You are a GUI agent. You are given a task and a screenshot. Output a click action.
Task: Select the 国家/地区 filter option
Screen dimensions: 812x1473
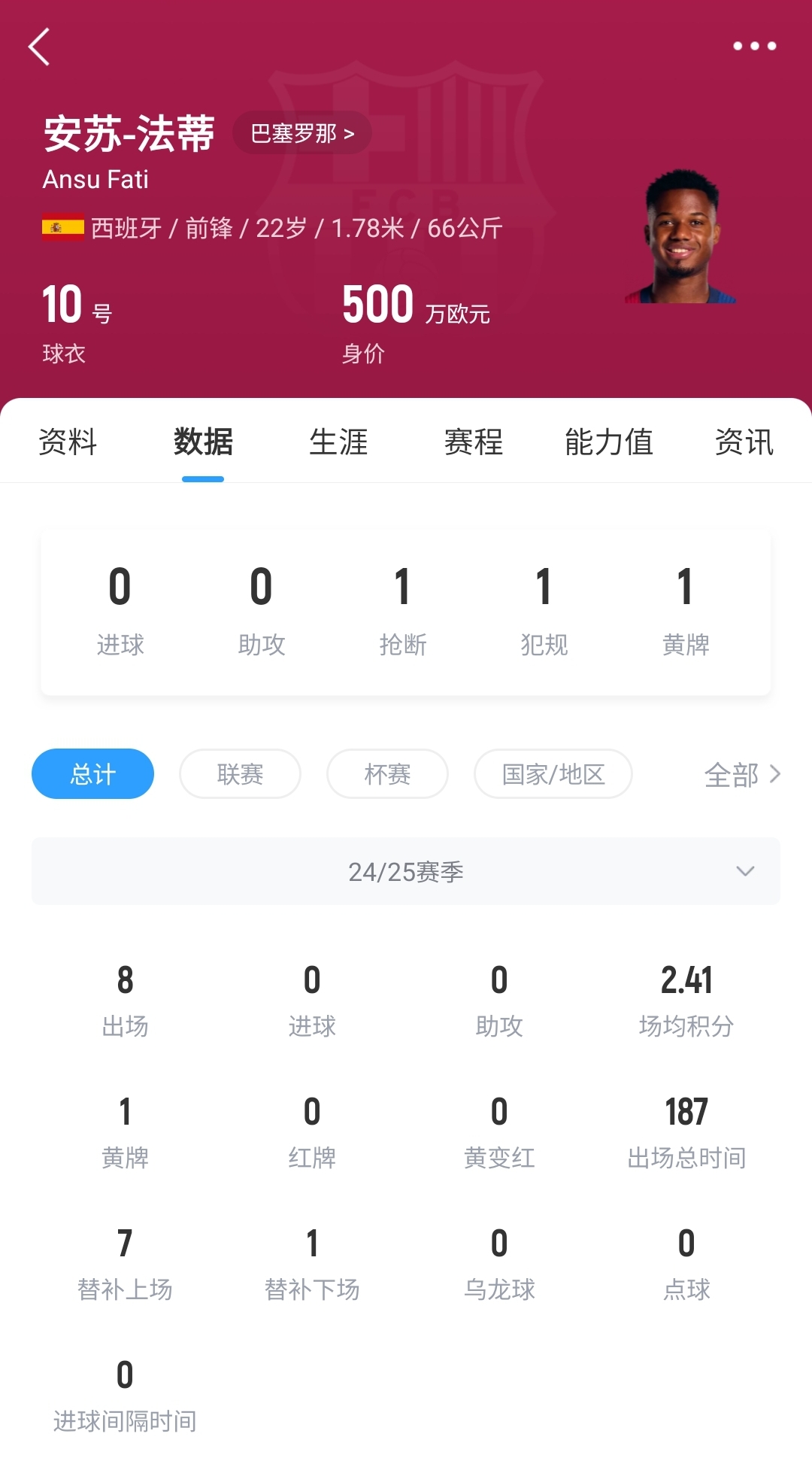tap(553, 773)
